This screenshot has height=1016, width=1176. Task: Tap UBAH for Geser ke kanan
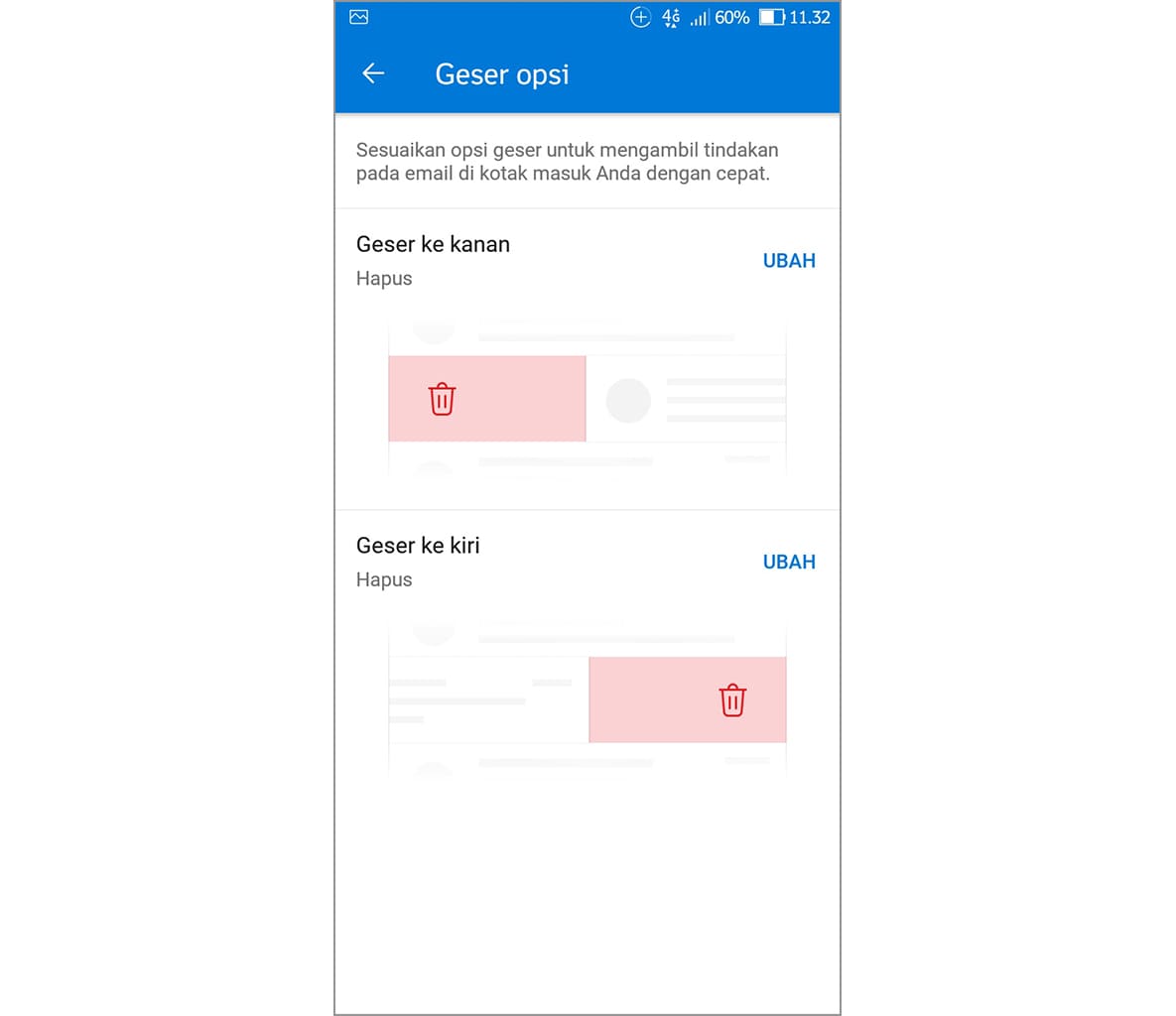tap(788, 261)
